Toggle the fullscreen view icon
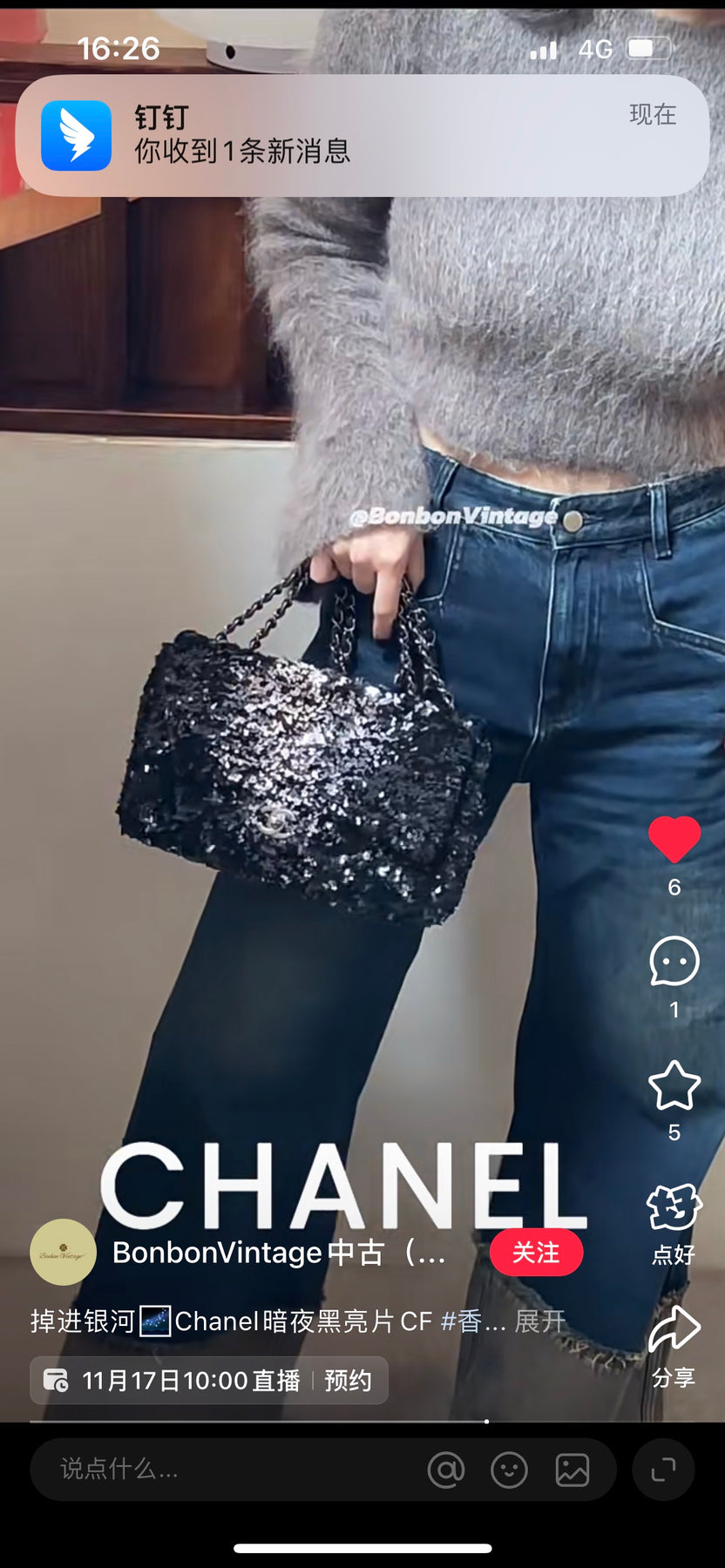 pos(663,1470)
